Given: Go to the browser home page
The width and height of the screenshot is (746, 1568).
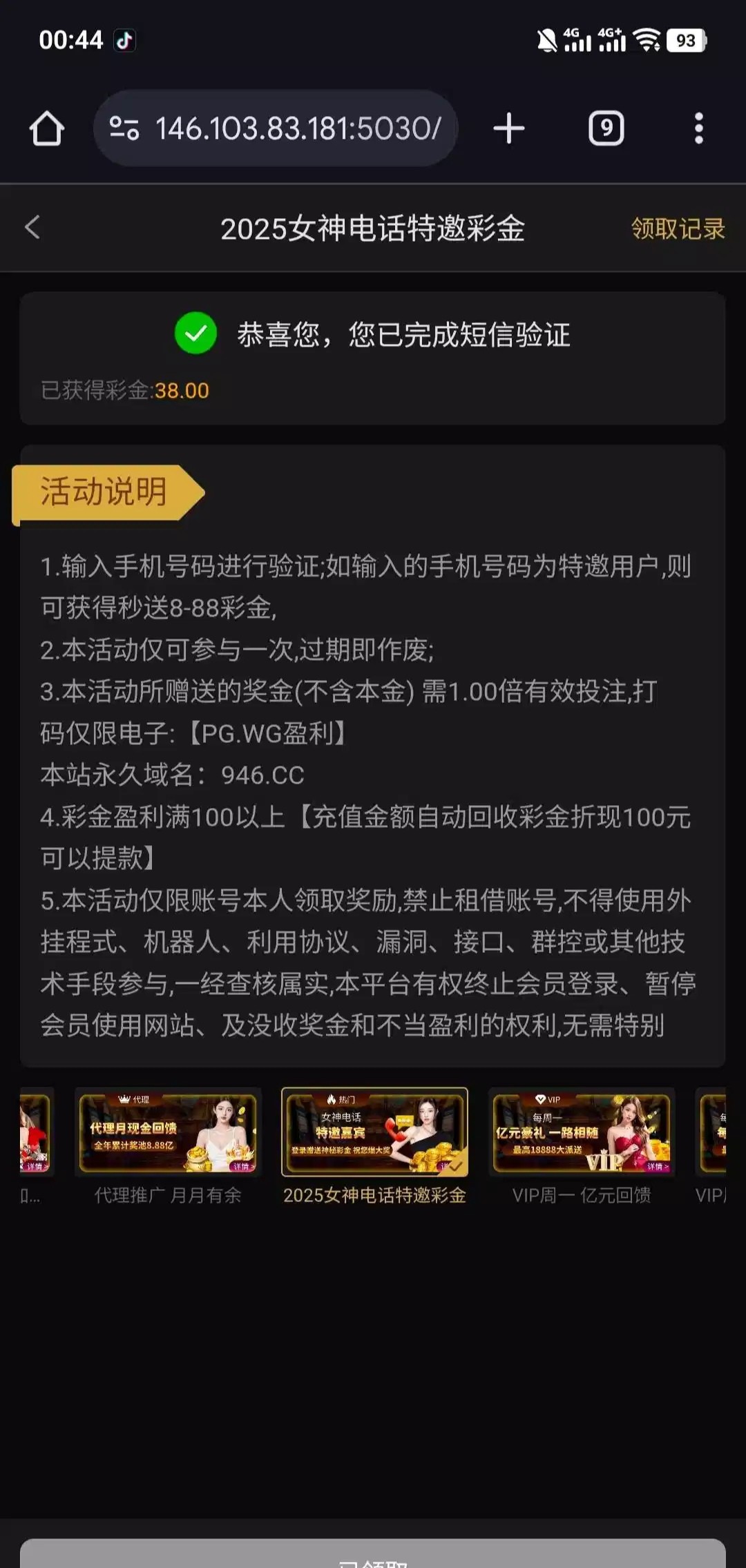Looking at the screenshot, I should coord(47,128).
